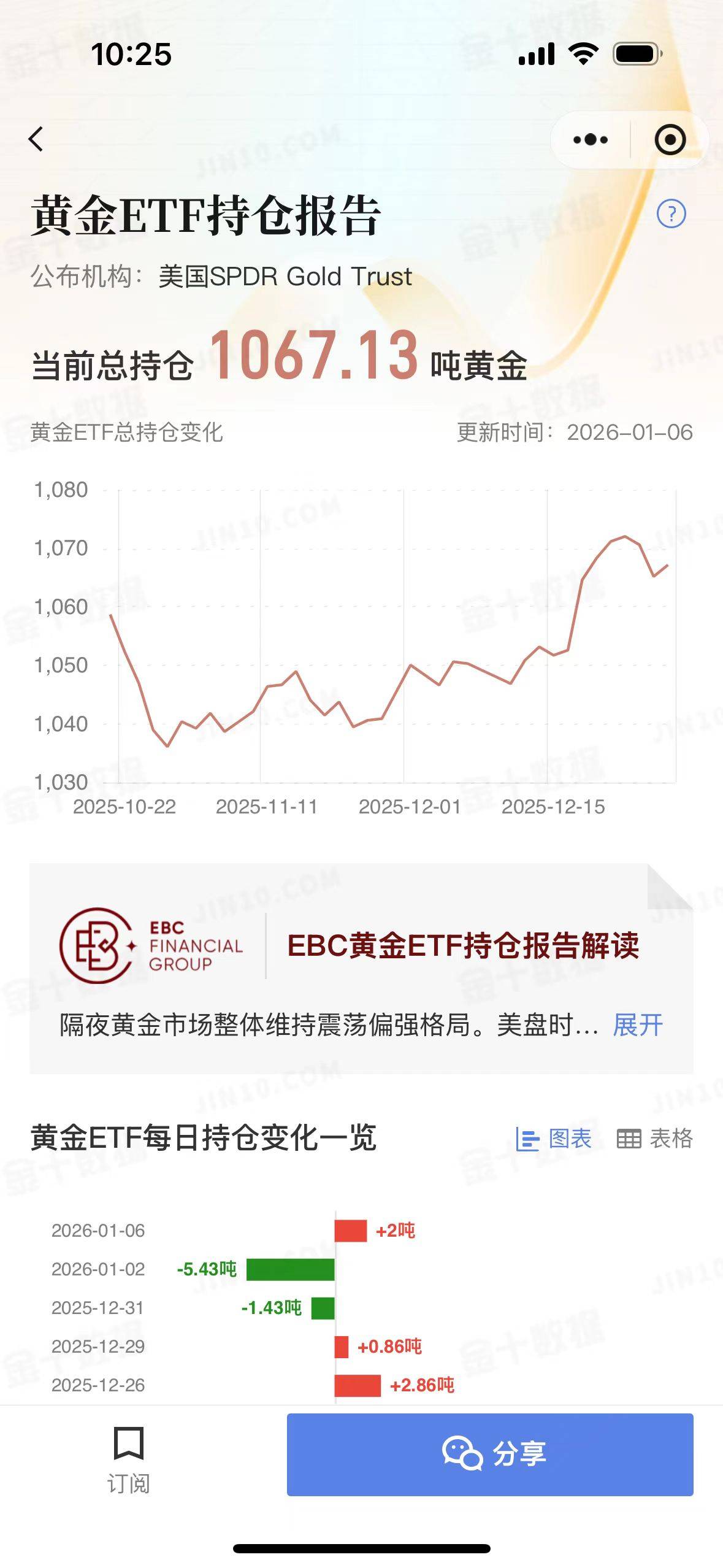Open the EBC黄金ETF持仓报告解读 card
This screenshot has height=1568, width=723.
coord(462,945)
